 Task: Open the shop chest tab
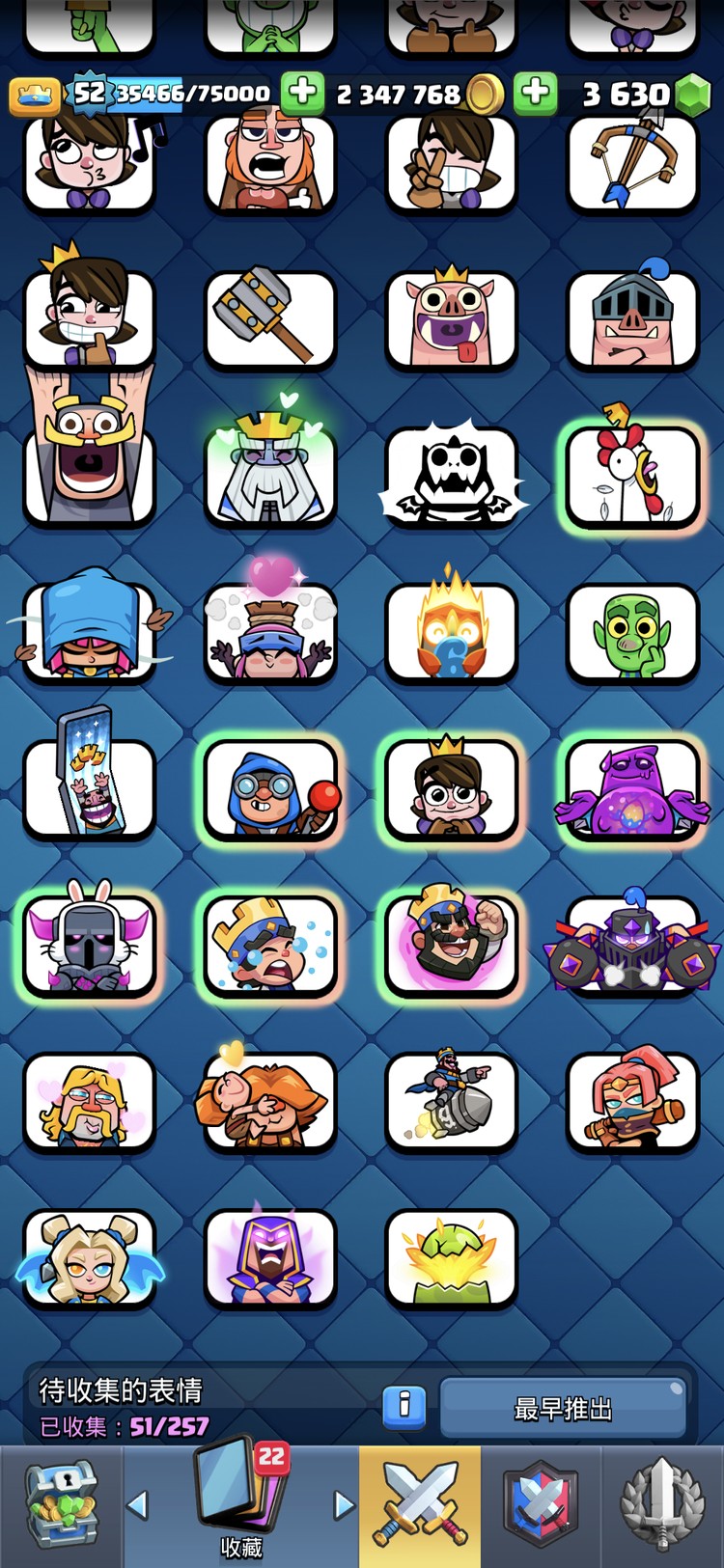click(61, 1505)
